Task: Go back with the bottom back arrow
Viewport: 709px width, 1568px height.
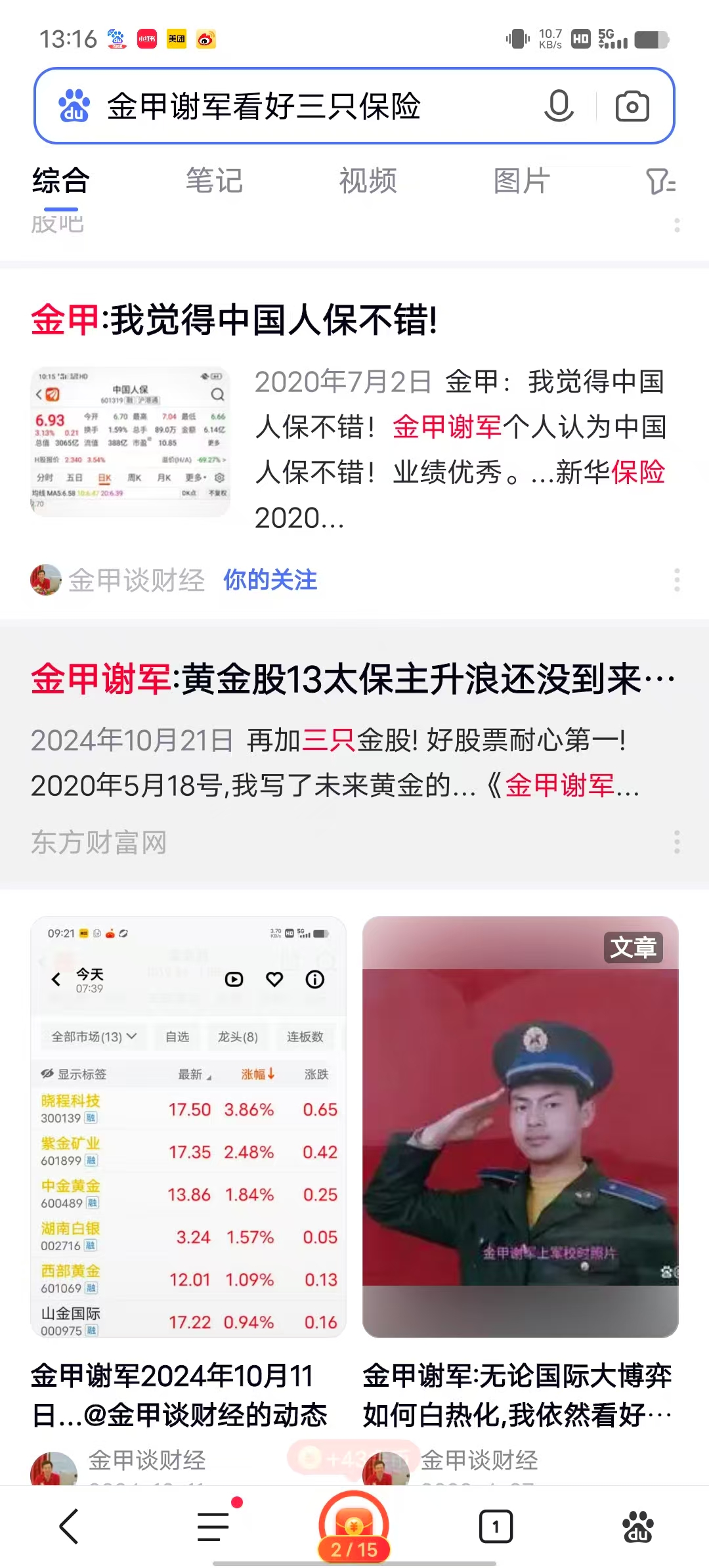Action: click(69, 1526)
